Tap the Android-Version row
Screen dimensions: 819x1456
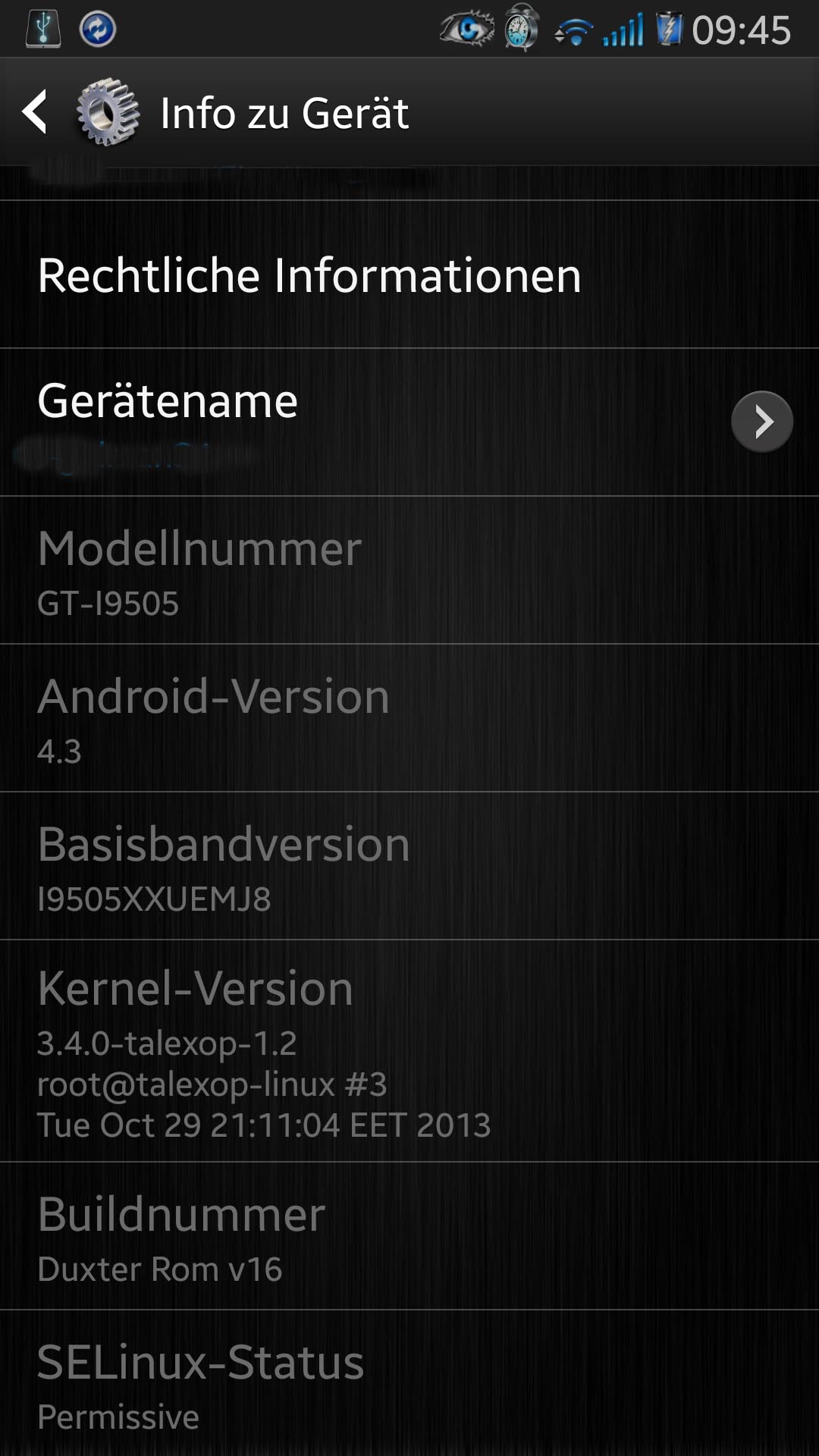coord(409,718)
